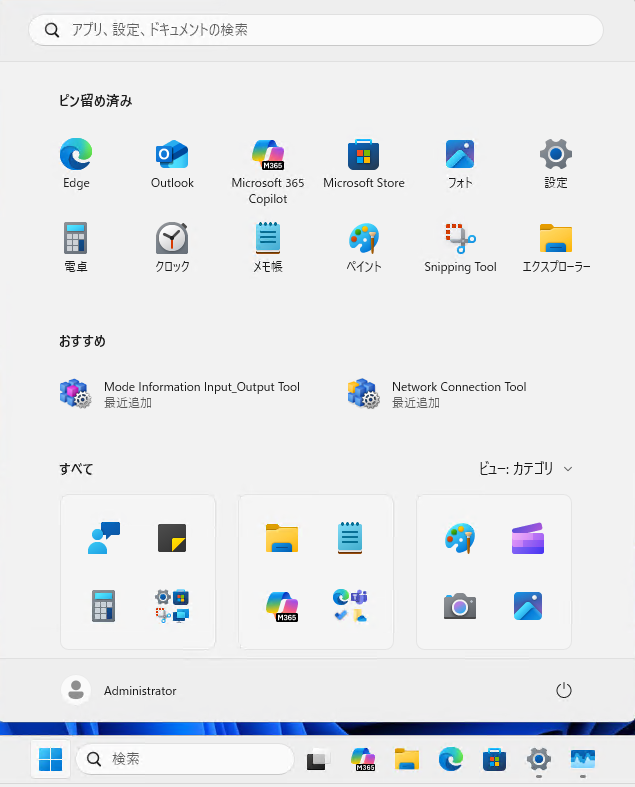Tap the power button icon
The image size is (635, 787).
564,690
